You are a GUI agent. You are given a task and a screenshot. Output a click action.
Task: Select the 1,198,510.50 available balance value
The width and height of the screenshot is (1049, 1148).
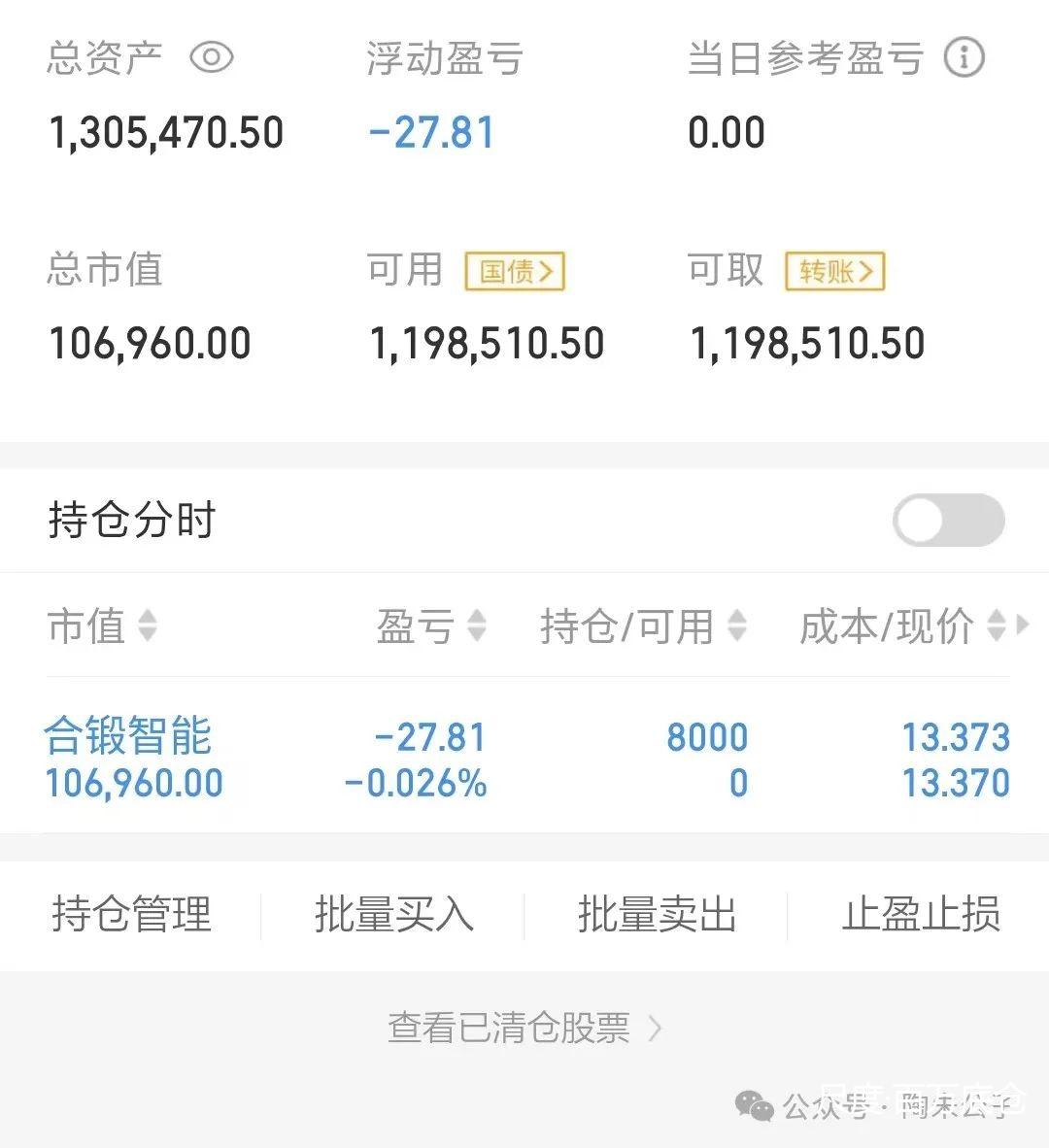pyautogui.click(x=489, y=342)
